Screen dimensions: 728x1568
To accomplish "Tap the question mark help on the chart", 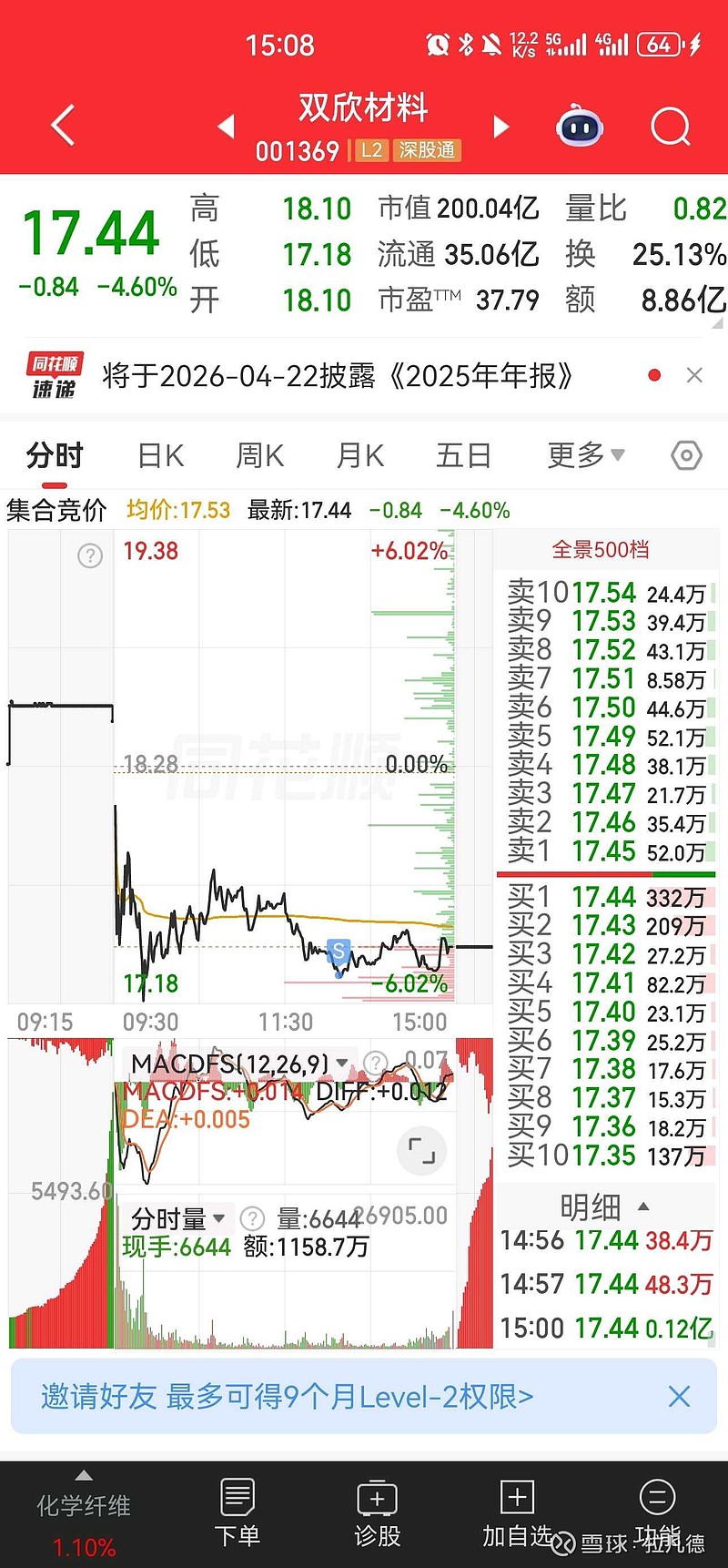I will [89, 555].
